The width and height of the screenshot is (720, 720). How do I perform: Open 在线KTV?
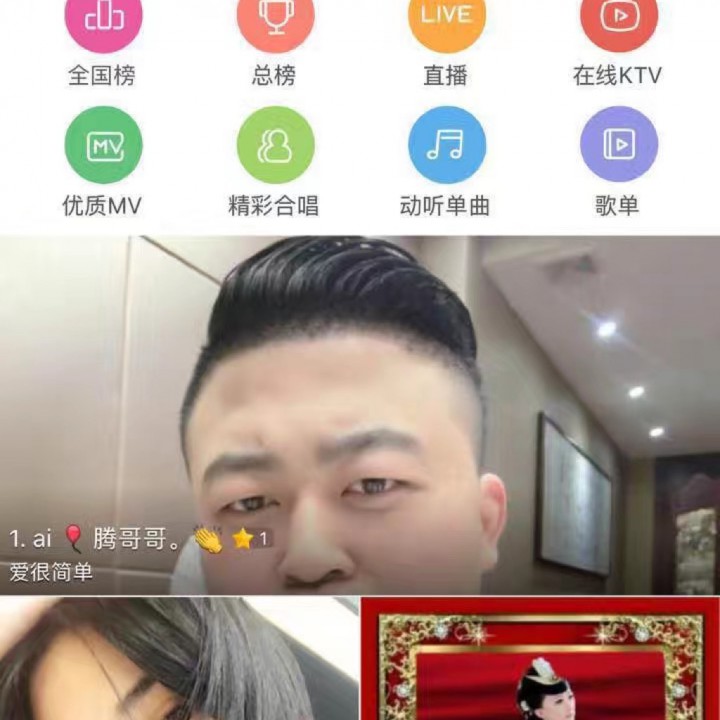coord(618,30)
